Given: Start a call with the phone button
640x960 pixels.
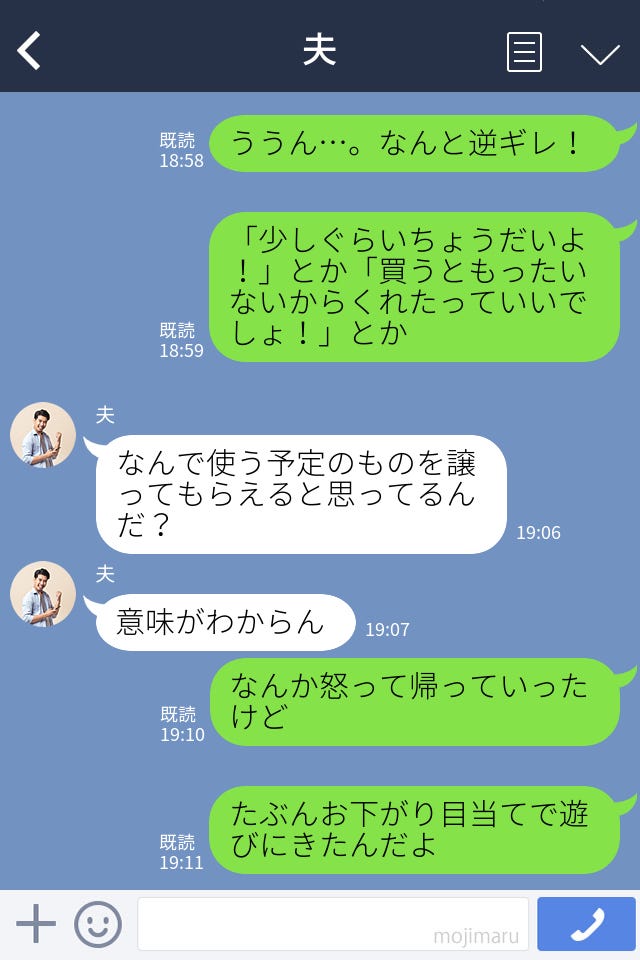Looking at the screenshot, I should (x=586, y=924).
